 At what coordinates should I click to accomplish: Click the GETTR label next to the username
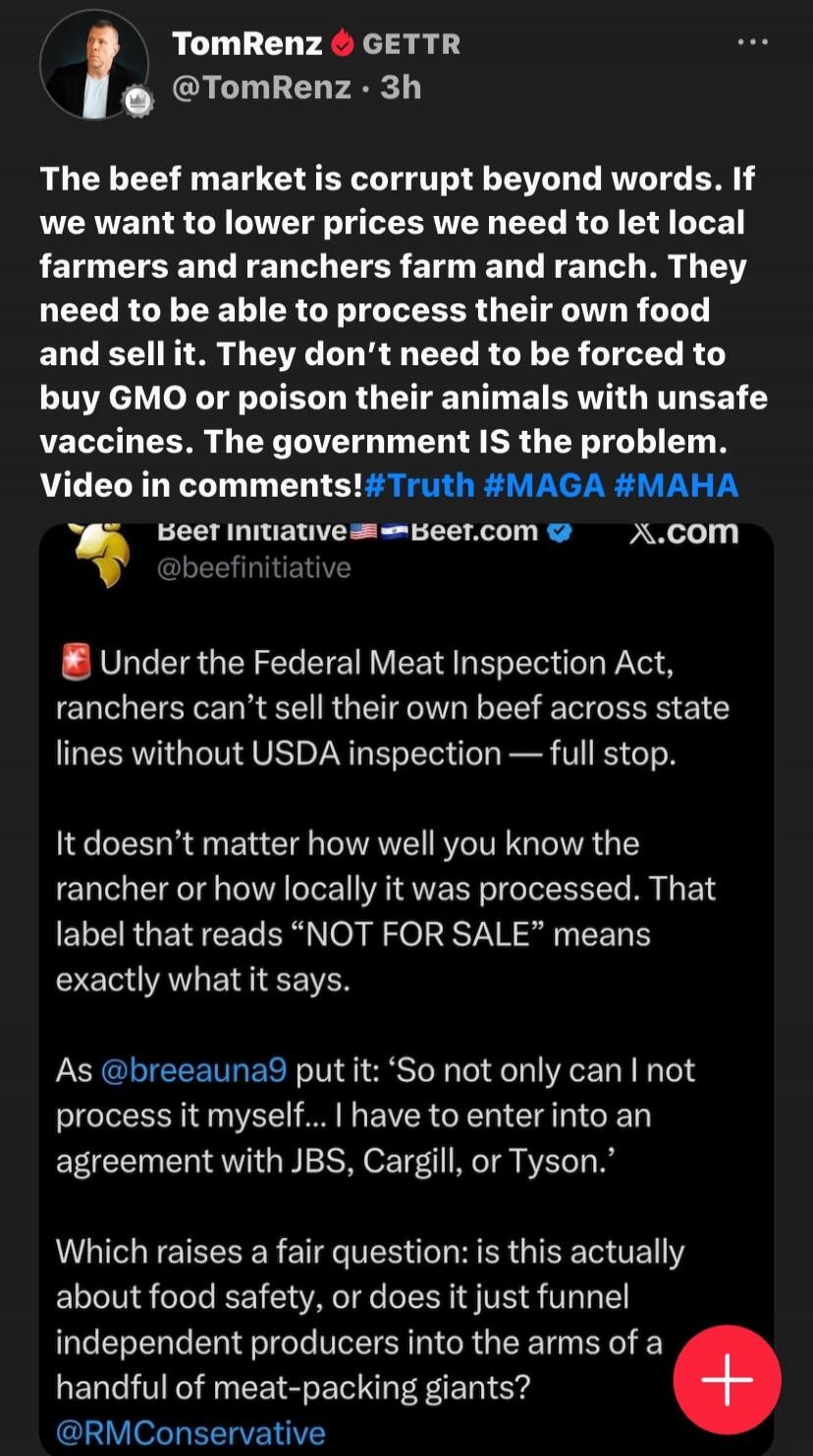point(410,42)
